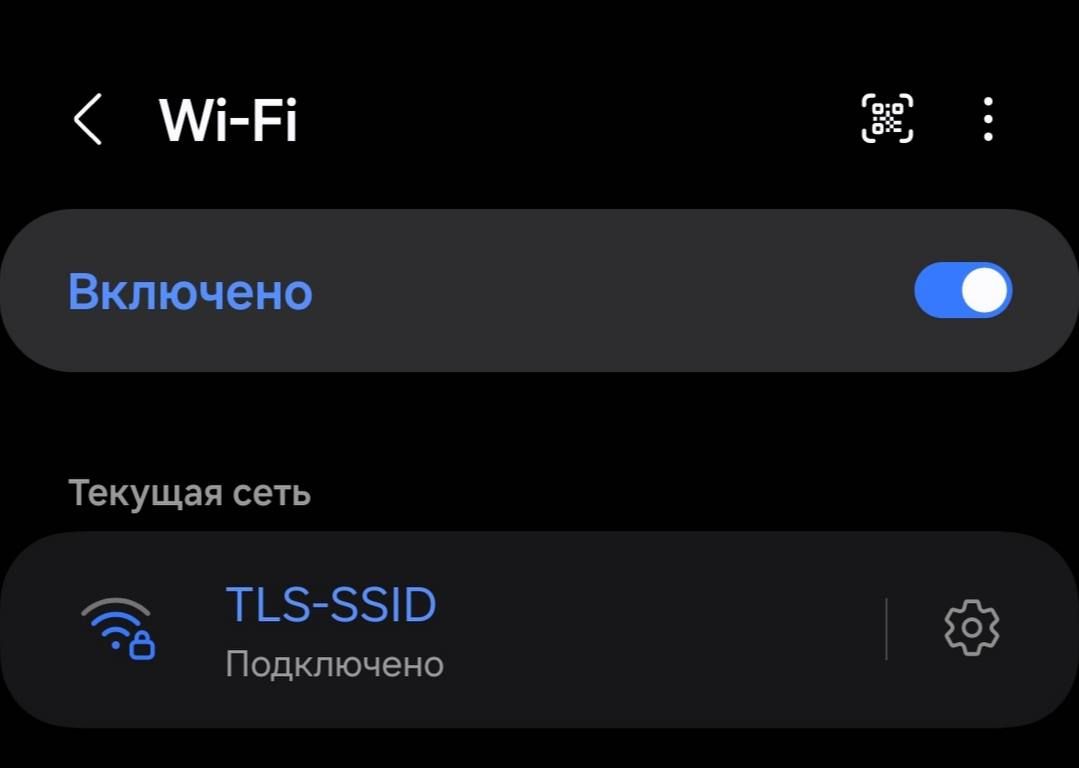Screen dimensions: 1079x768
Task: Go back from the Wi-Fi screen
Action: 88,120
